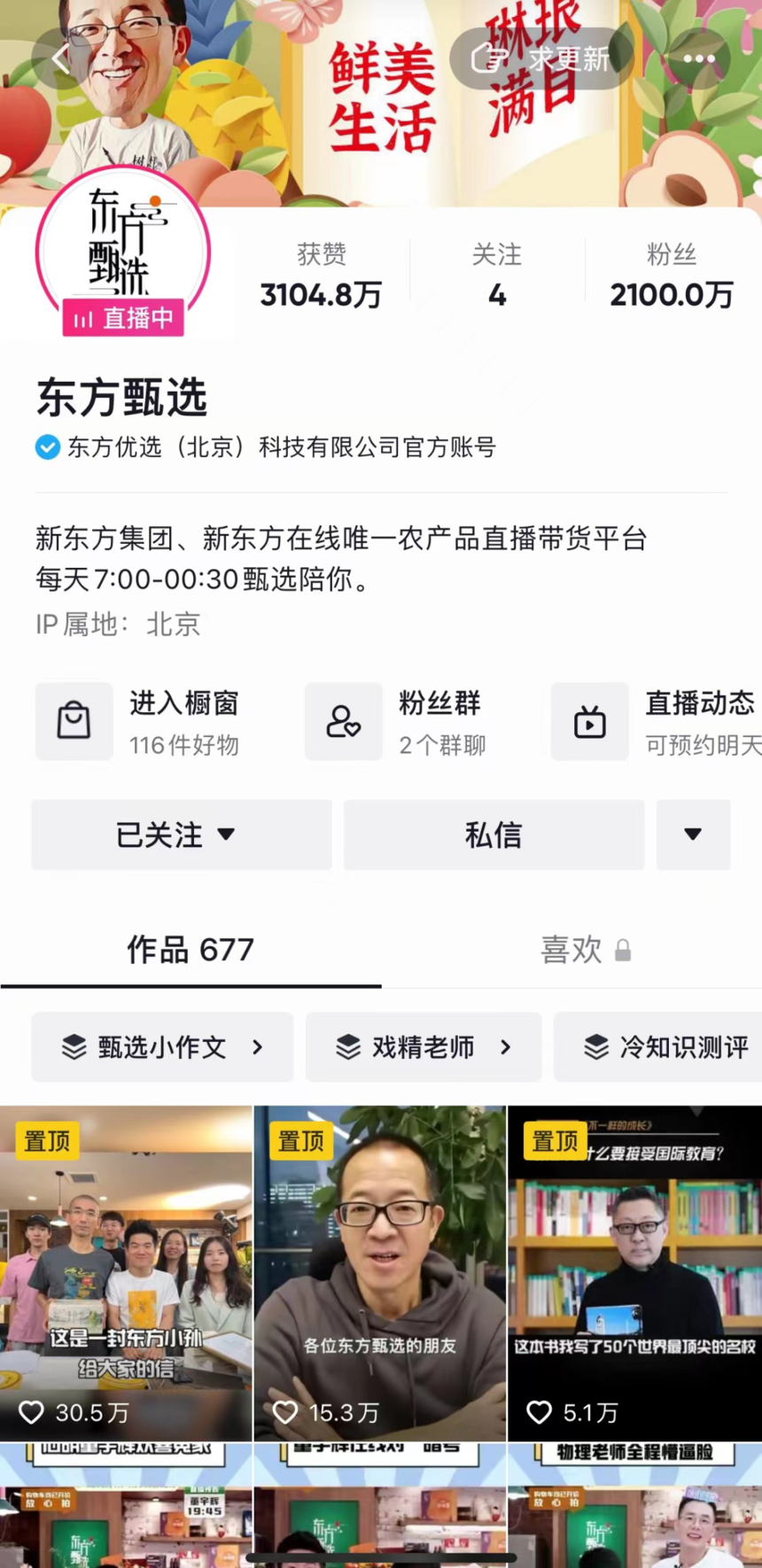Image resolution: width=762 pixels, height=1568 pixels.
Task: Open the 戏精老师 collection
Action: point(424,1047)
